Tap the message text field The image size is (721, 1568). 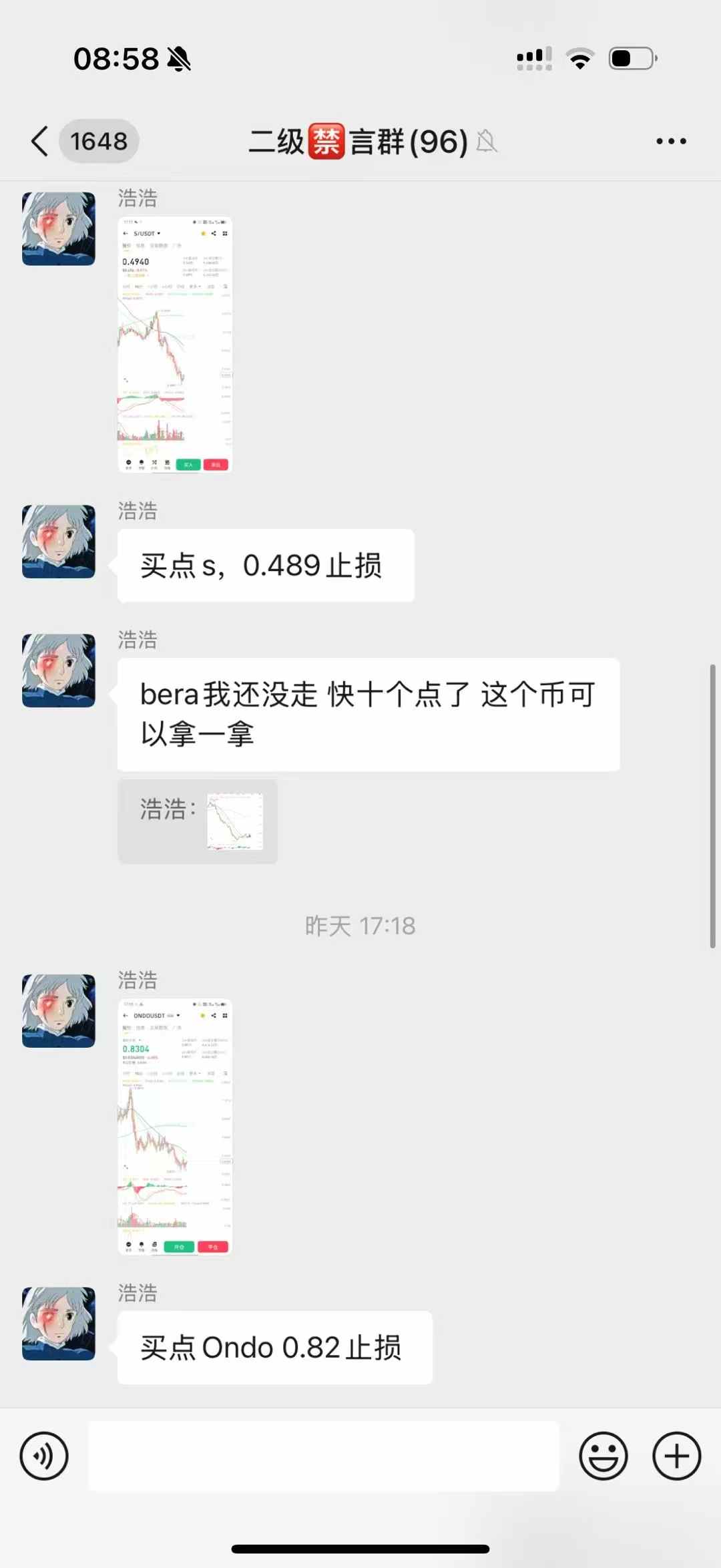coord(323,1456)
